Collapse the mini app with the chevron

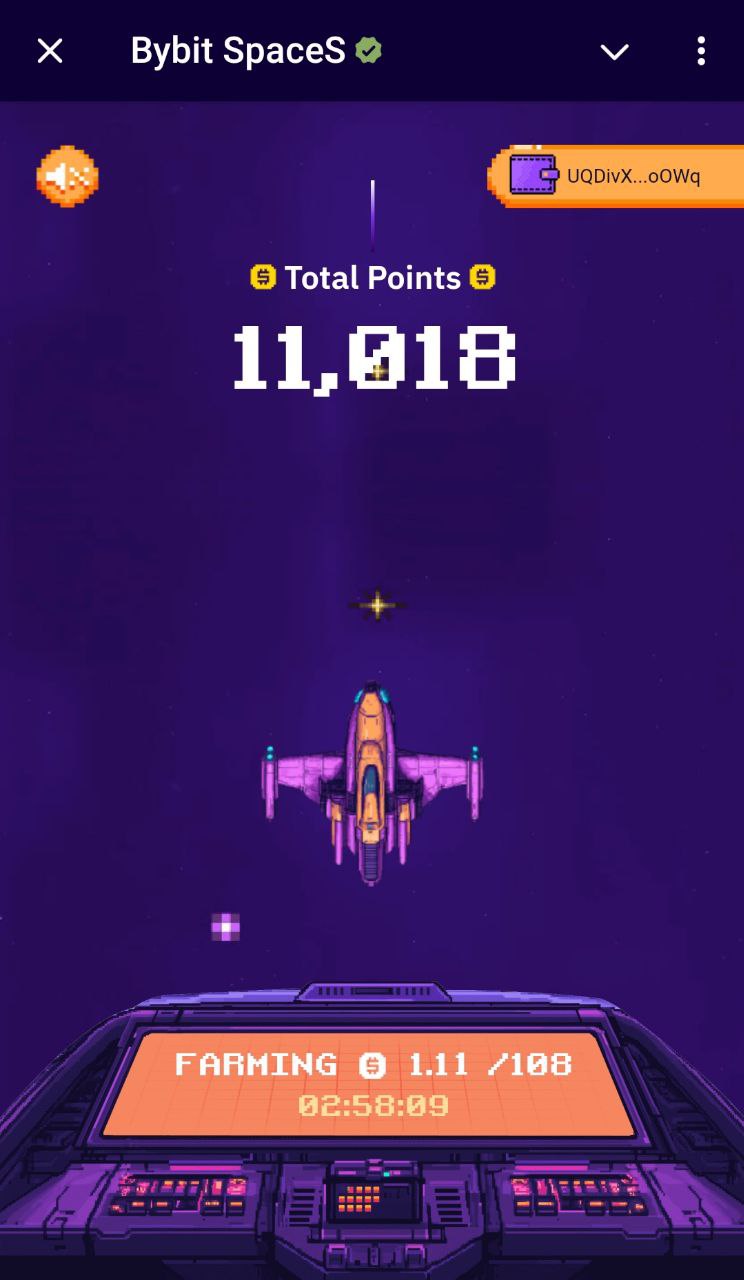click(x=614, y=51)
